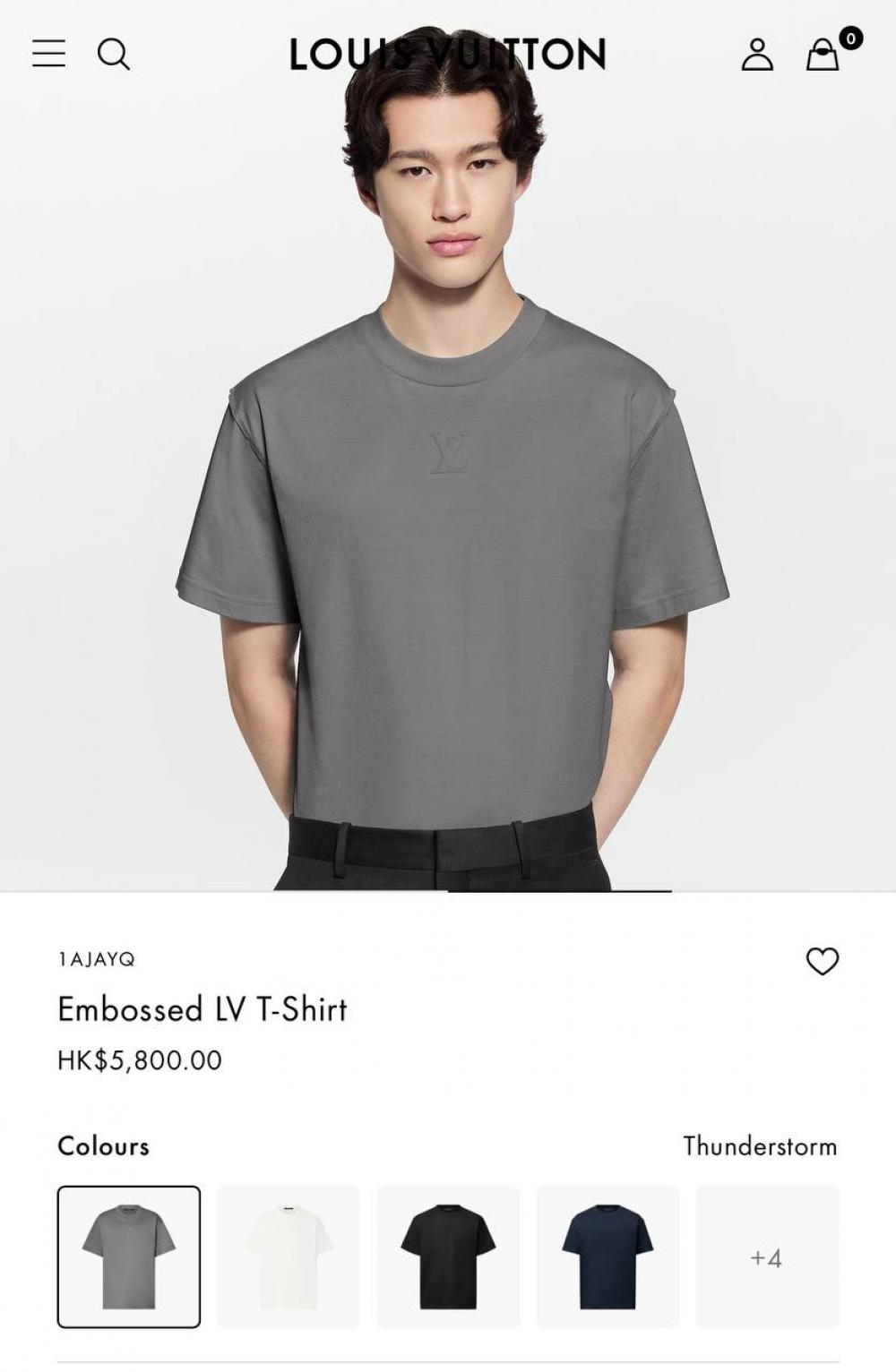Pick the black T-shirt colour
This screenshot has height=1372, width=896.
point(448,1256)
